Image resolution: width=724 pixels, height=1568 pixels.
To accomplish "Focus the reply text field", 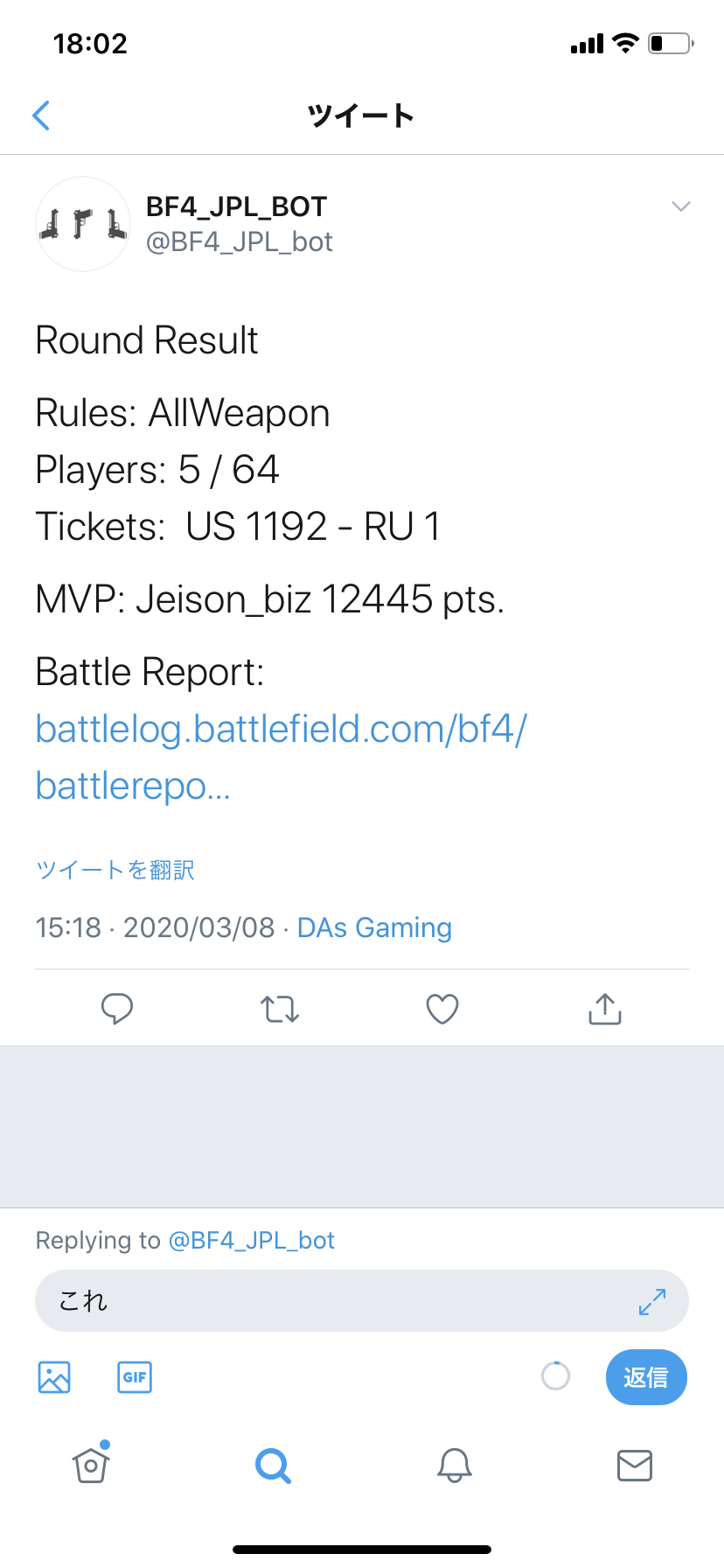I will pyautogui.click(x=332, y=1301).
